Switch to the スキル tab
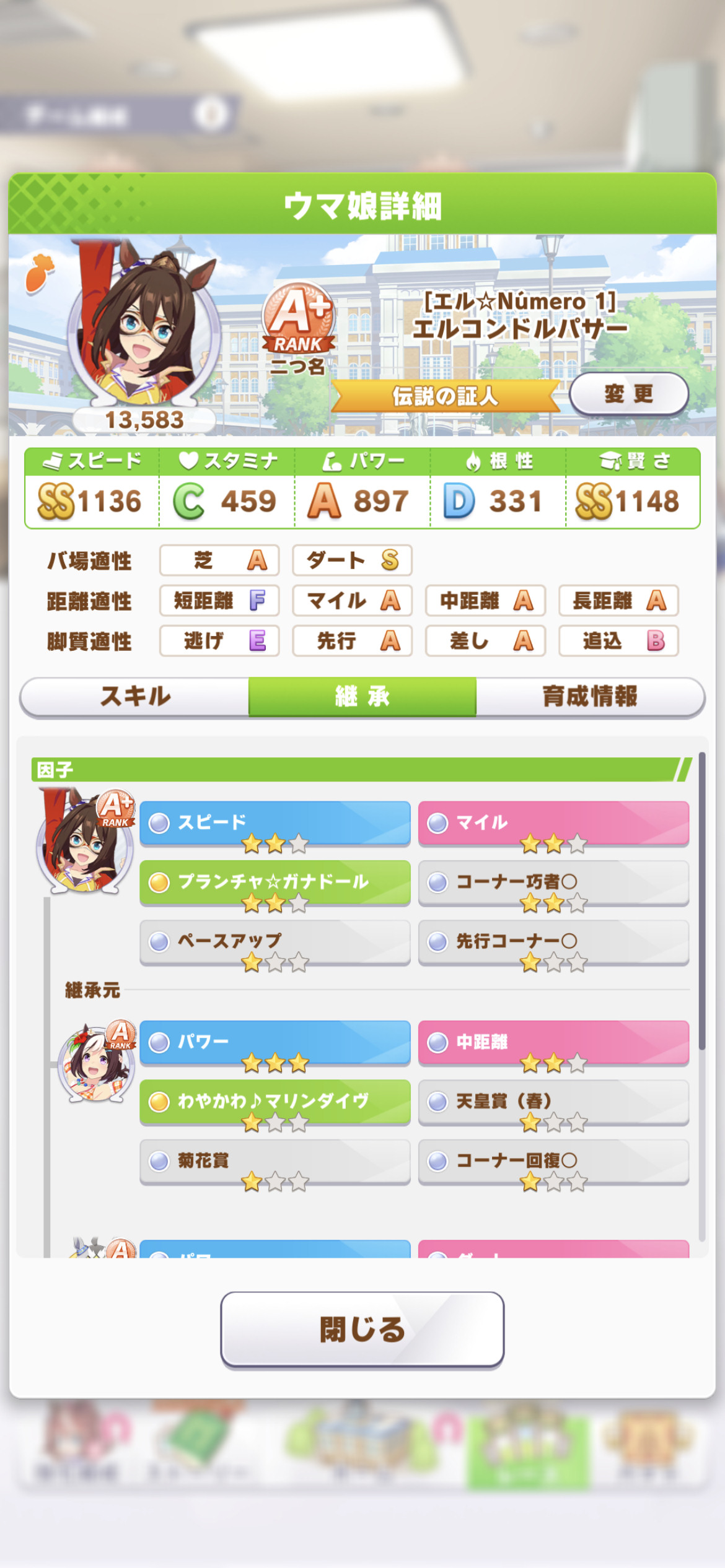Viewport: 725px width, 1568px height. click(x=135, y=696)
